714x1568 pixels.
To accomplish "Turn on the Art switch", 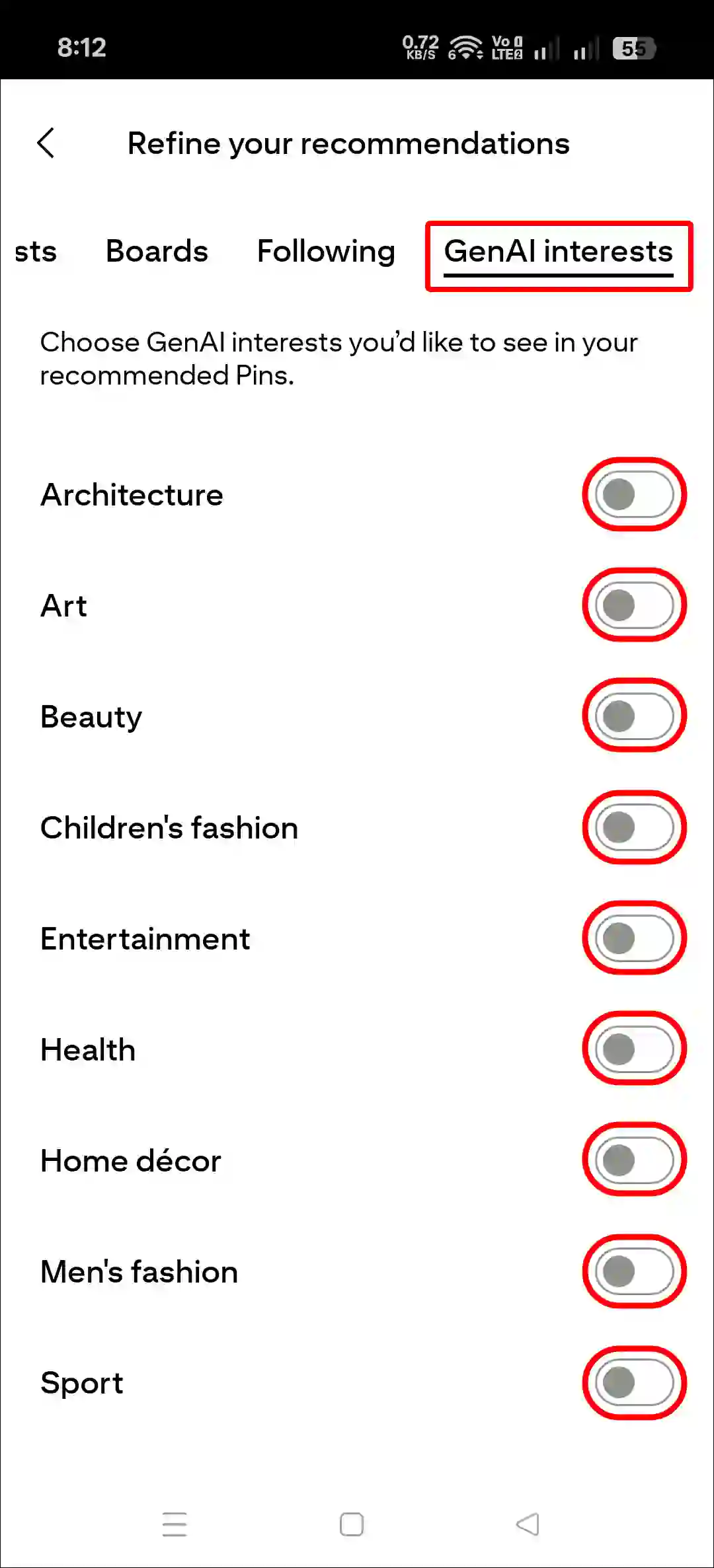I will tap(633, 605).
